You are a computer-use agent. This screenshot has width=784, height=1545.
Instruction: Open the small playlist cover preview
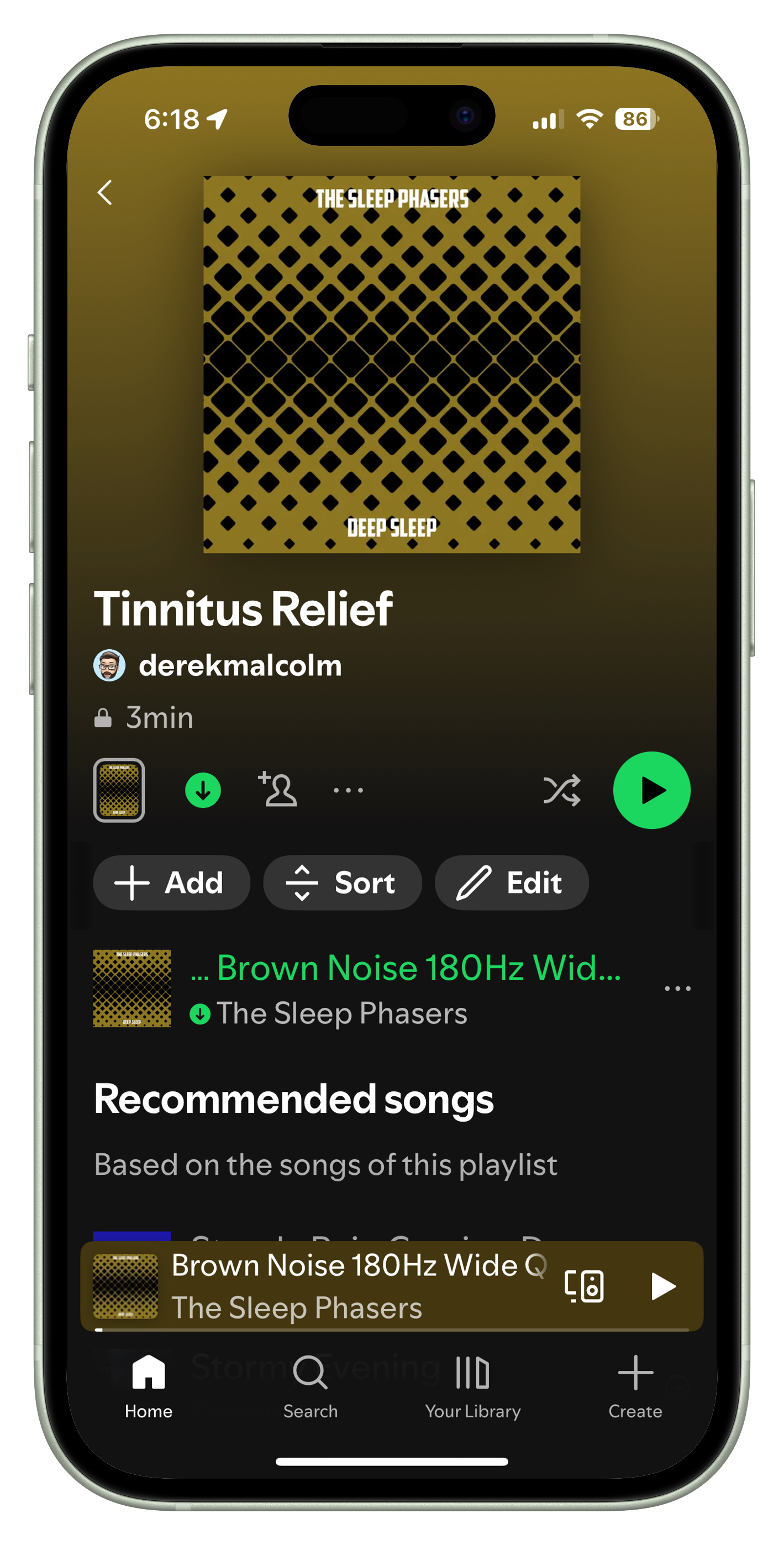pos(119,791)
